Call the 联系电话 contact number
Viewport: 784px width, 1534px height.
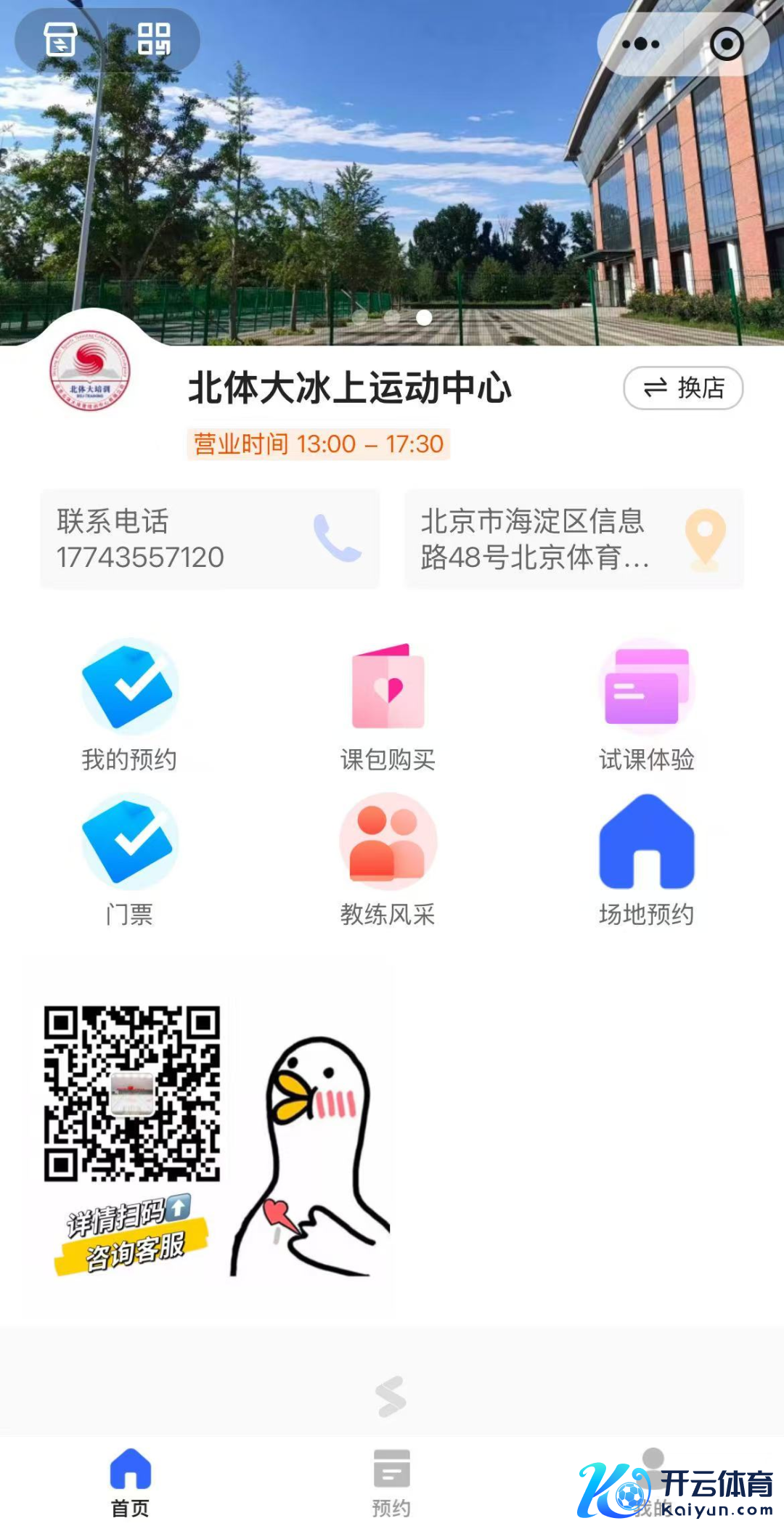[x=210, y=539]
